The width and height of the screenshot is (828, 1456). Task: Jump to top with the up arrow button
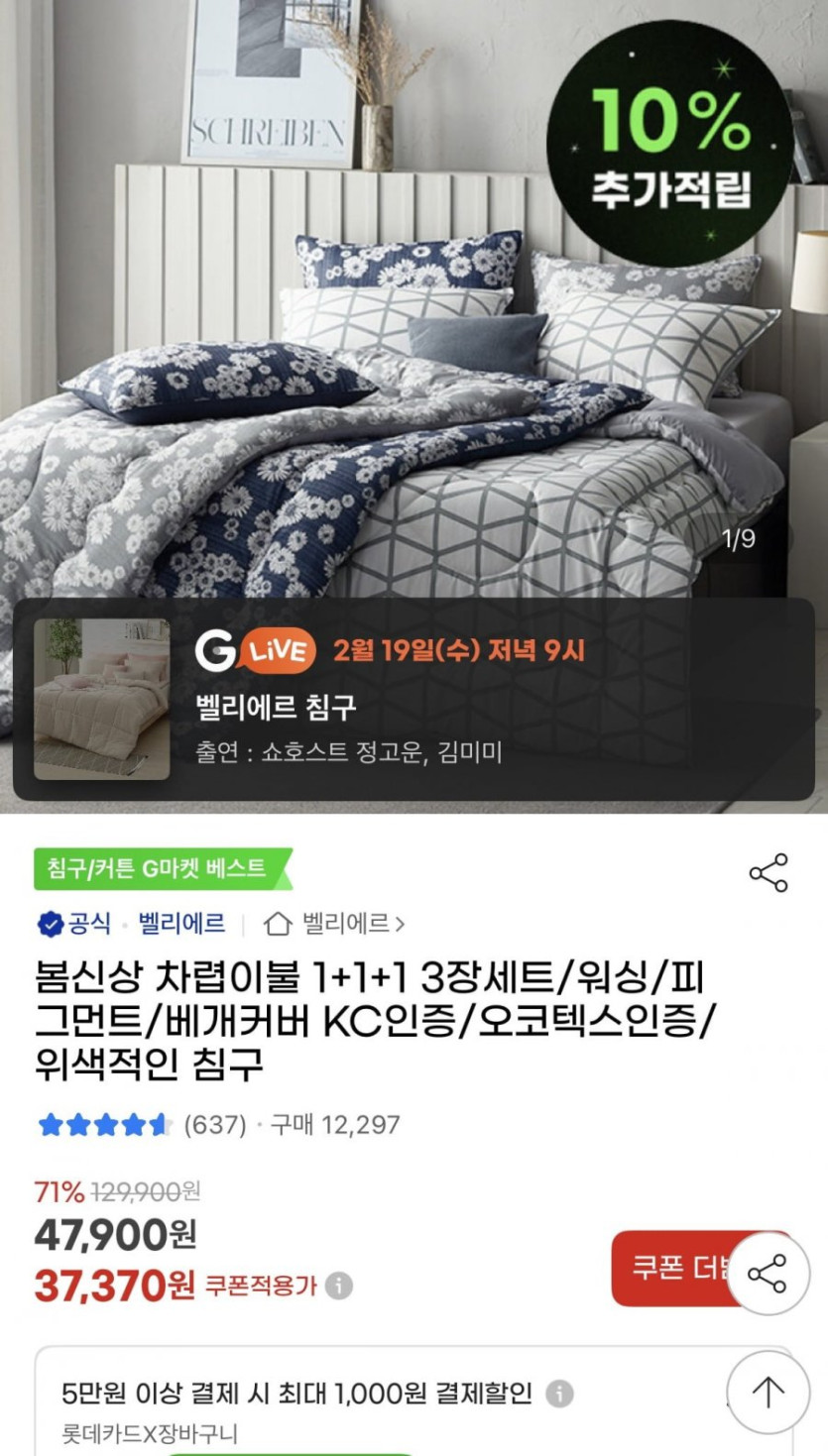[768, 1392]
